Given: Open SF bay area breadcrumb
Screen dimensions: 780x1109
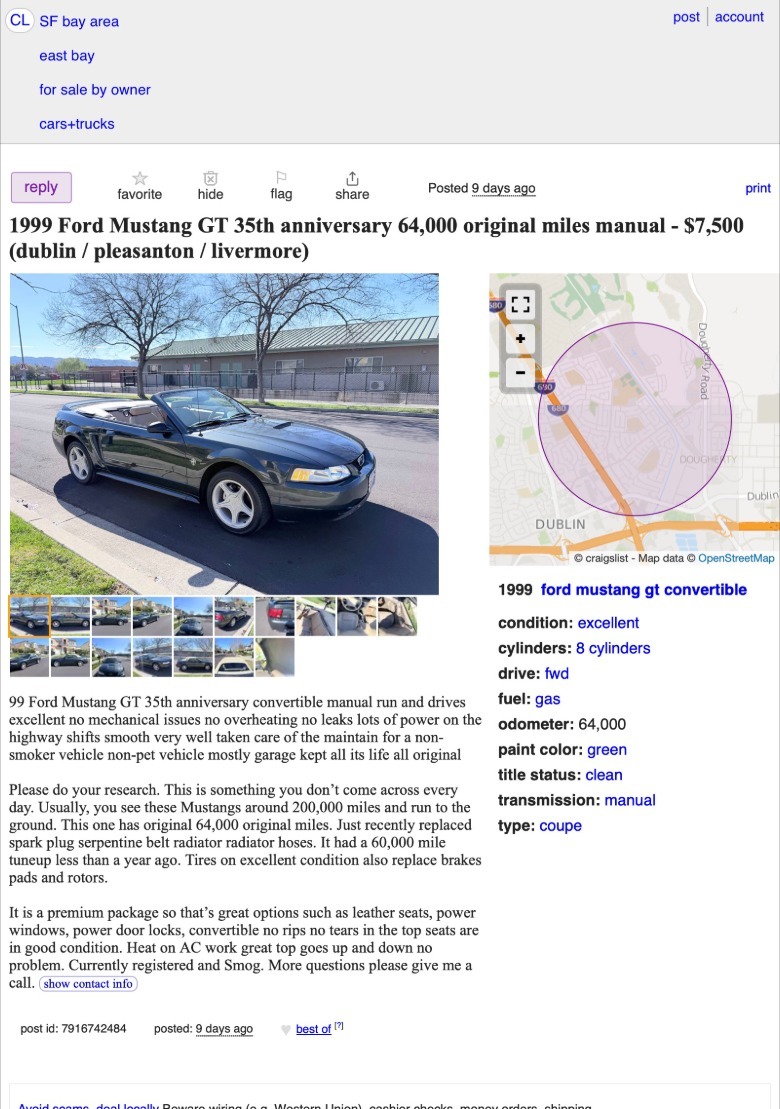Looking at the screenshot, I should (x=79, y=21).
